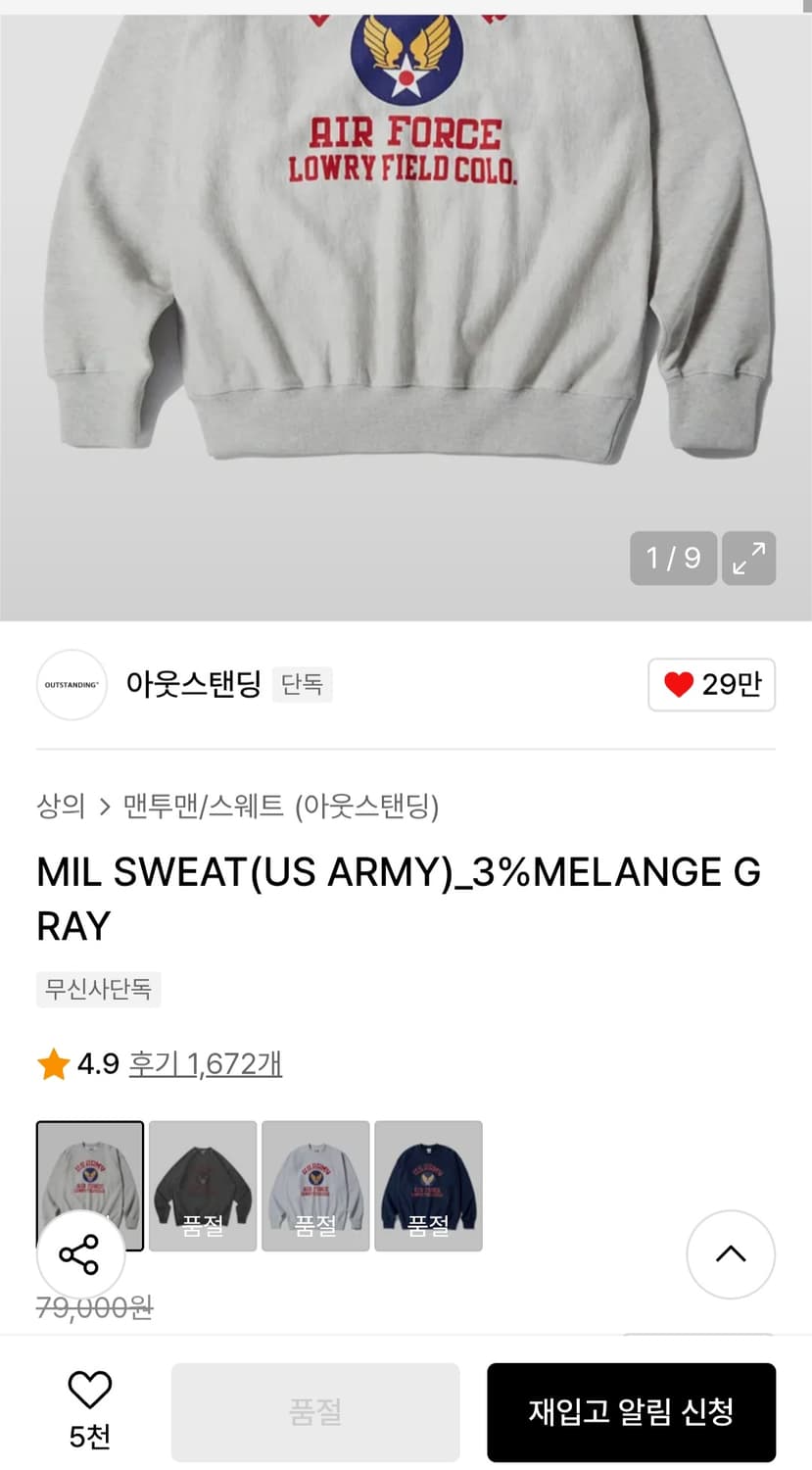Tap the 단독 label next to 아웃스탠딩
Screen dimensions: 812x1470
[303, 685]
